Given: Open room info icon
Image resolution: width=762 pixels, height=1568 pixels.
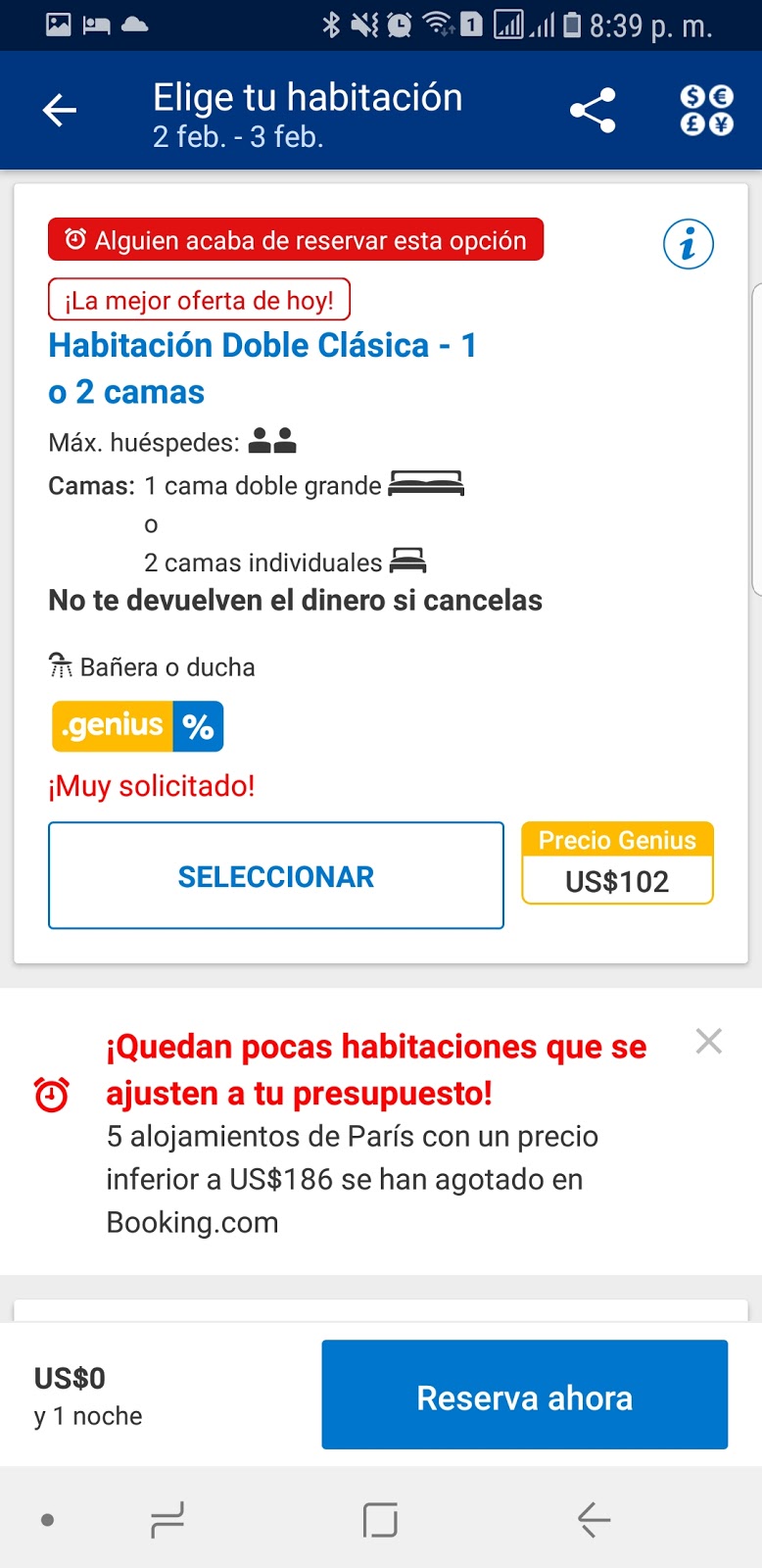Looking at the screenshot, I should click(x=688, y=244).
